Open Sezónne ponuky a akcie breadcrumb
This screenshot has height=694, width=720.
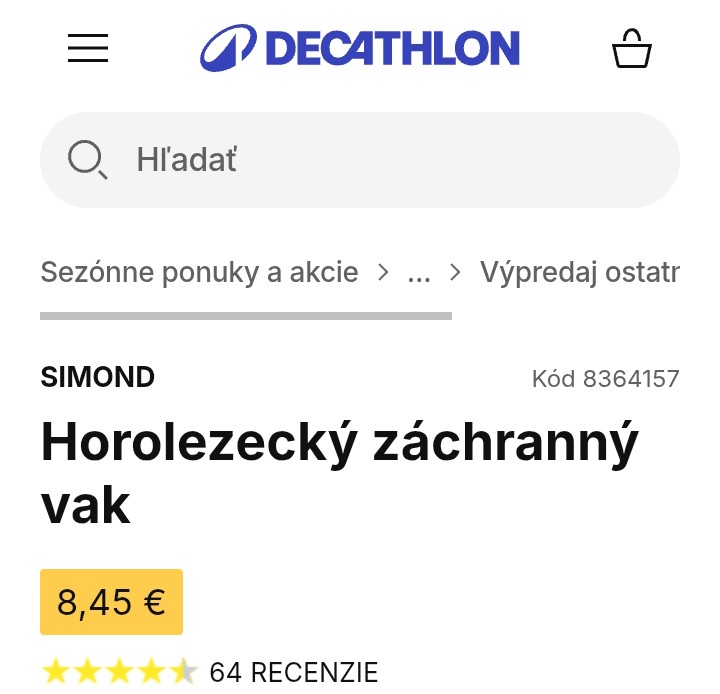click(x=199, y=272)
